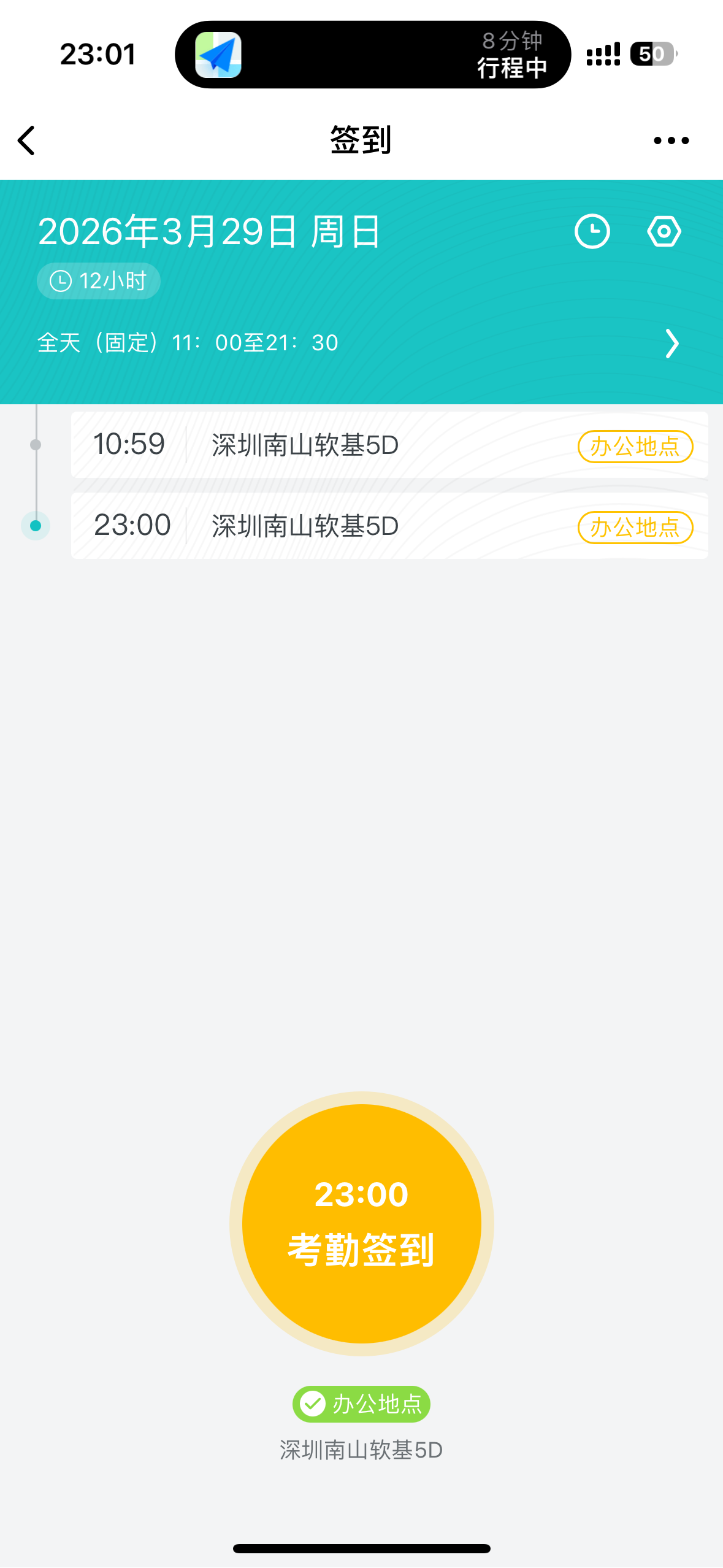
Task: Open the attendance history clock icon
Action: coord(592,232)
